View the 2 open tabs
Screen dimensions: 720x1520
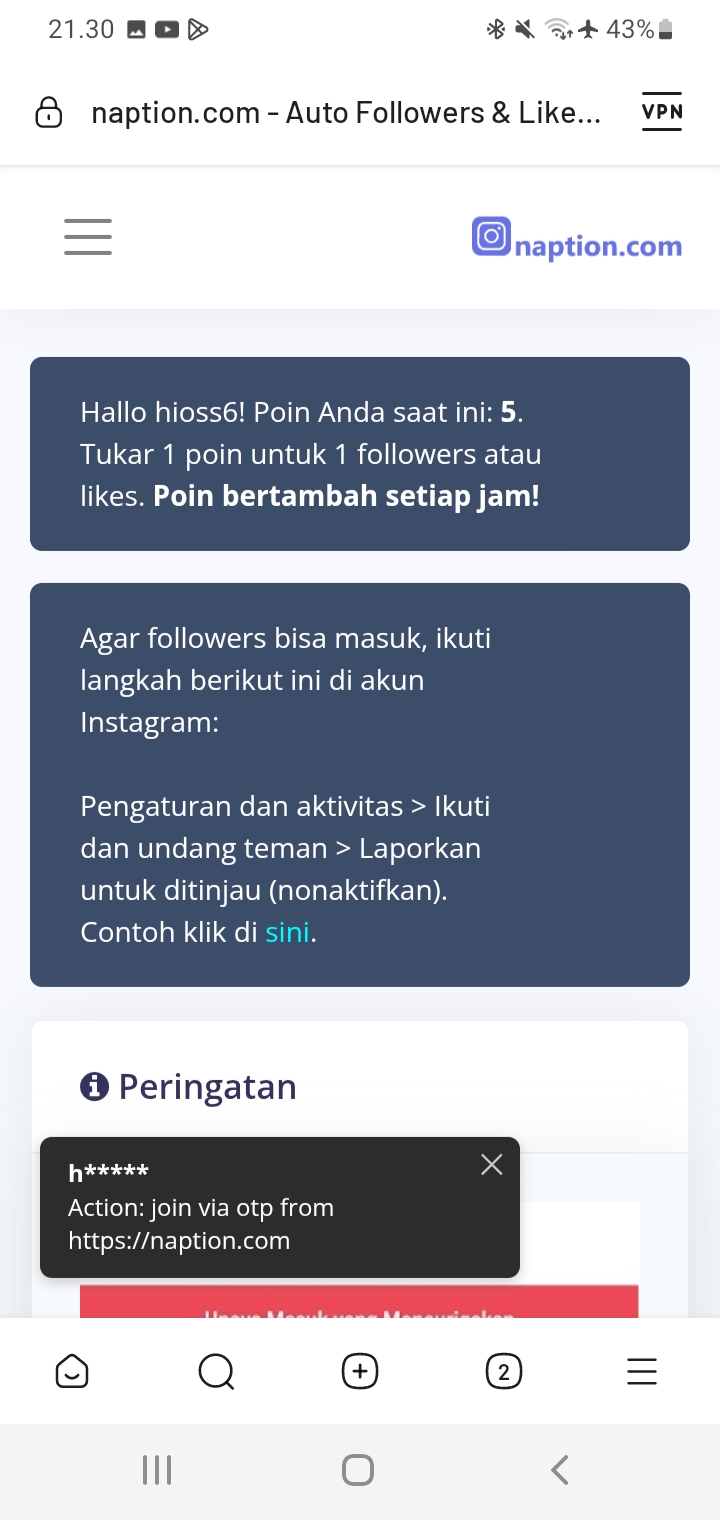pos(503,1372)
